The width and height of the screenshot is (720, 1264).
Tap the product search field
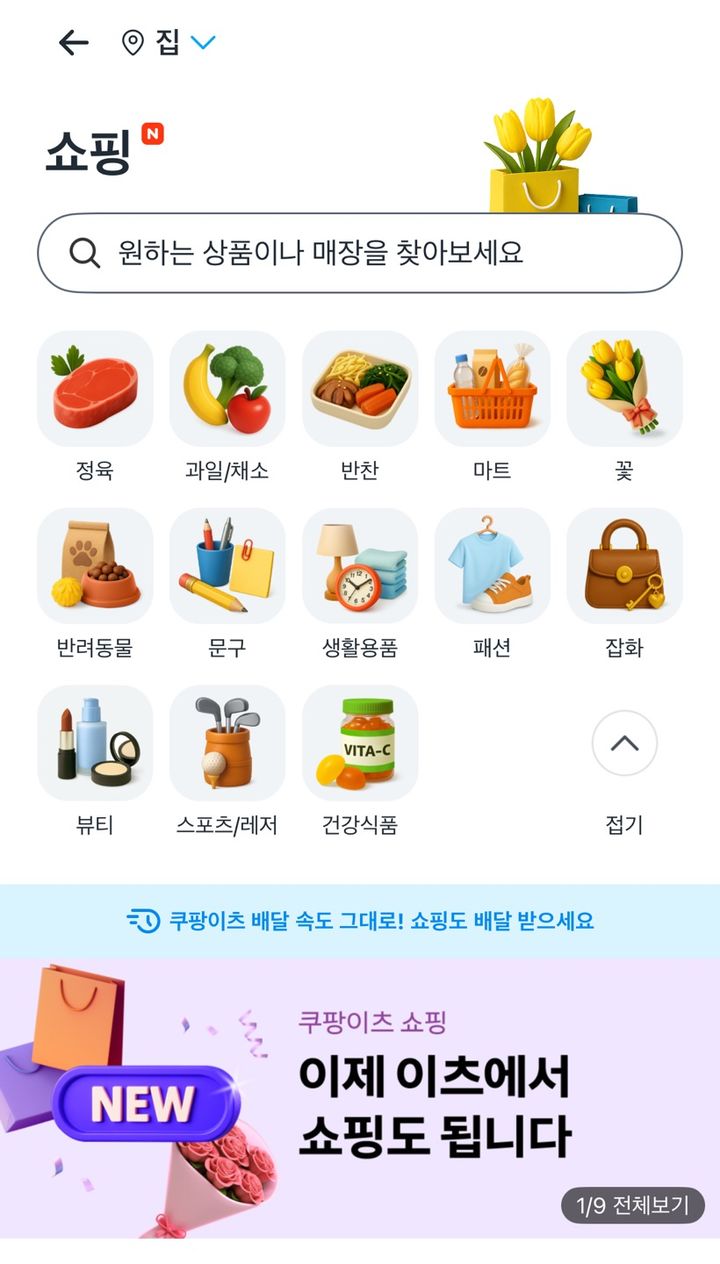click(360, 254)
